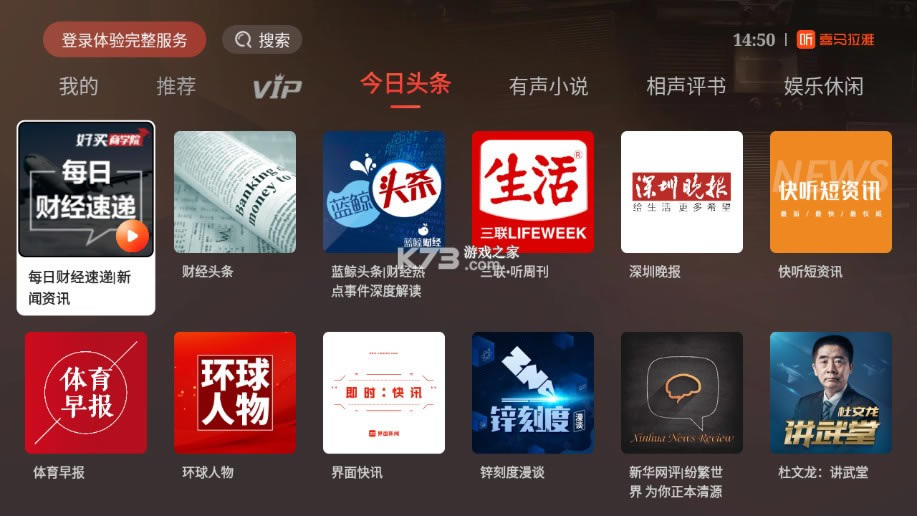The height and width of the screenshot is (516, 917).
Task: Open the 体育早报 album
Action: (x=86, y=393)
